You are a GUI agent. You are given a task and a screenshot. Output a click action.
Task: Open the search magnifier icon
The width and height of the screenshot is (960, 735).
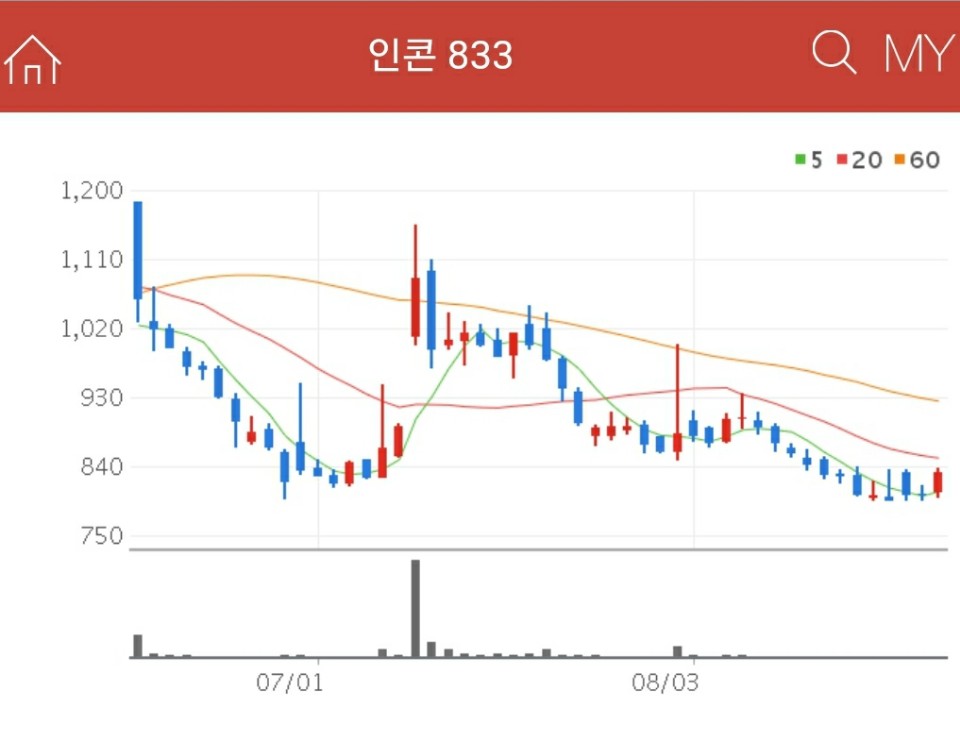click(834, 52)
